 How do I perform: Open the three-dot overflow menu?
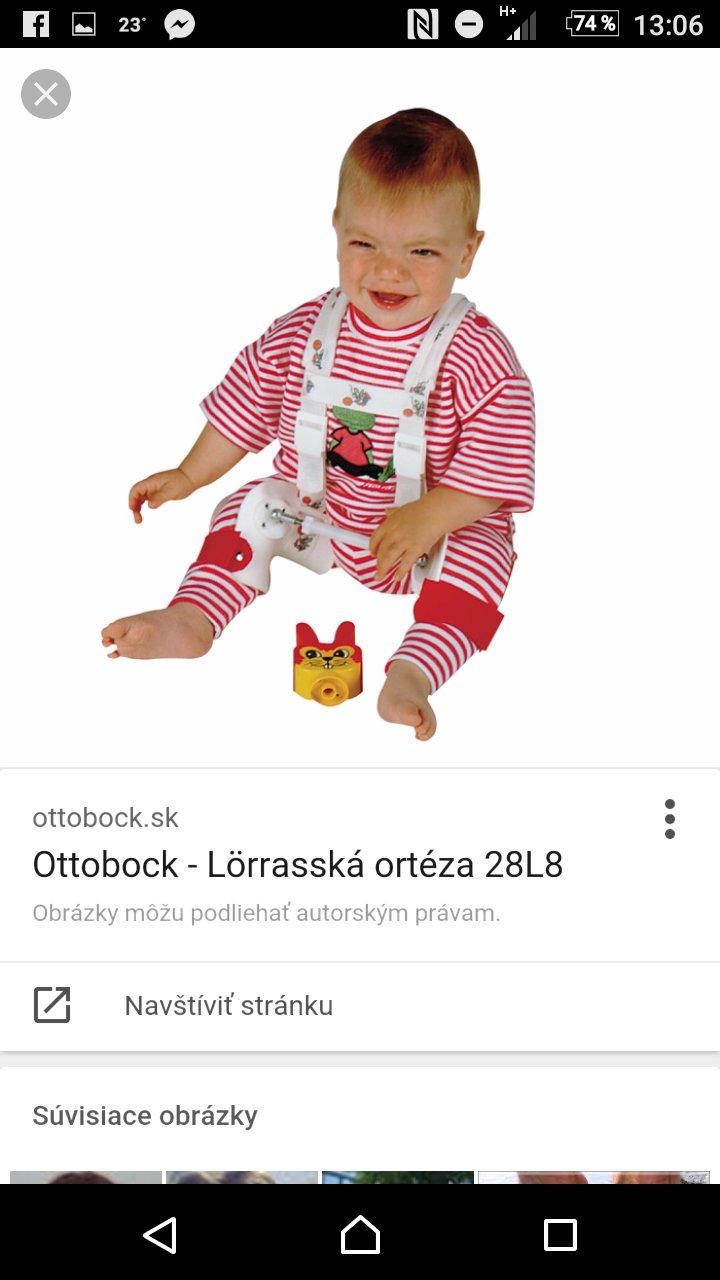[669, 819]
